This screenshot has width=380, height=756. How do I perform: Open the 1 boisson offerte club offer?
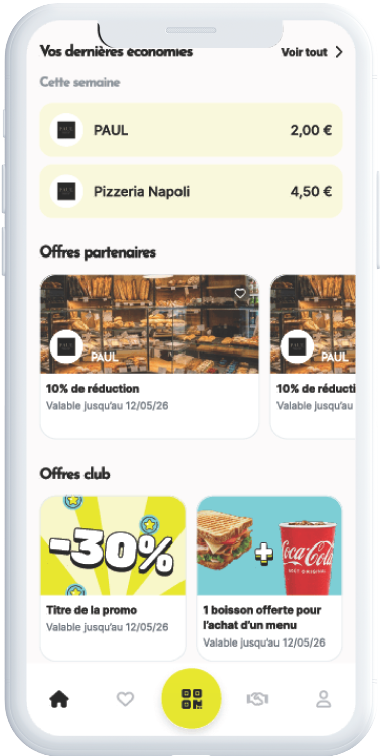[270, 579]
